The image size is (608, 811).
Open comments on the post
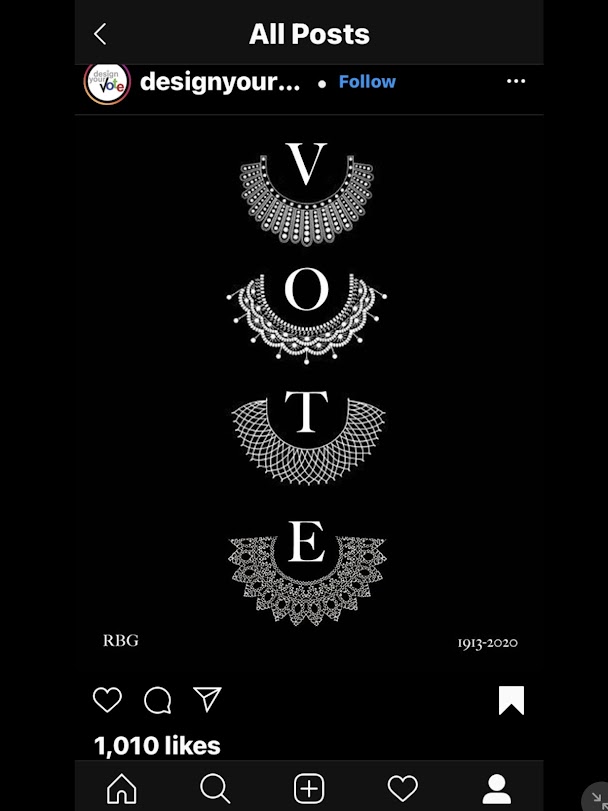[157, 700]
